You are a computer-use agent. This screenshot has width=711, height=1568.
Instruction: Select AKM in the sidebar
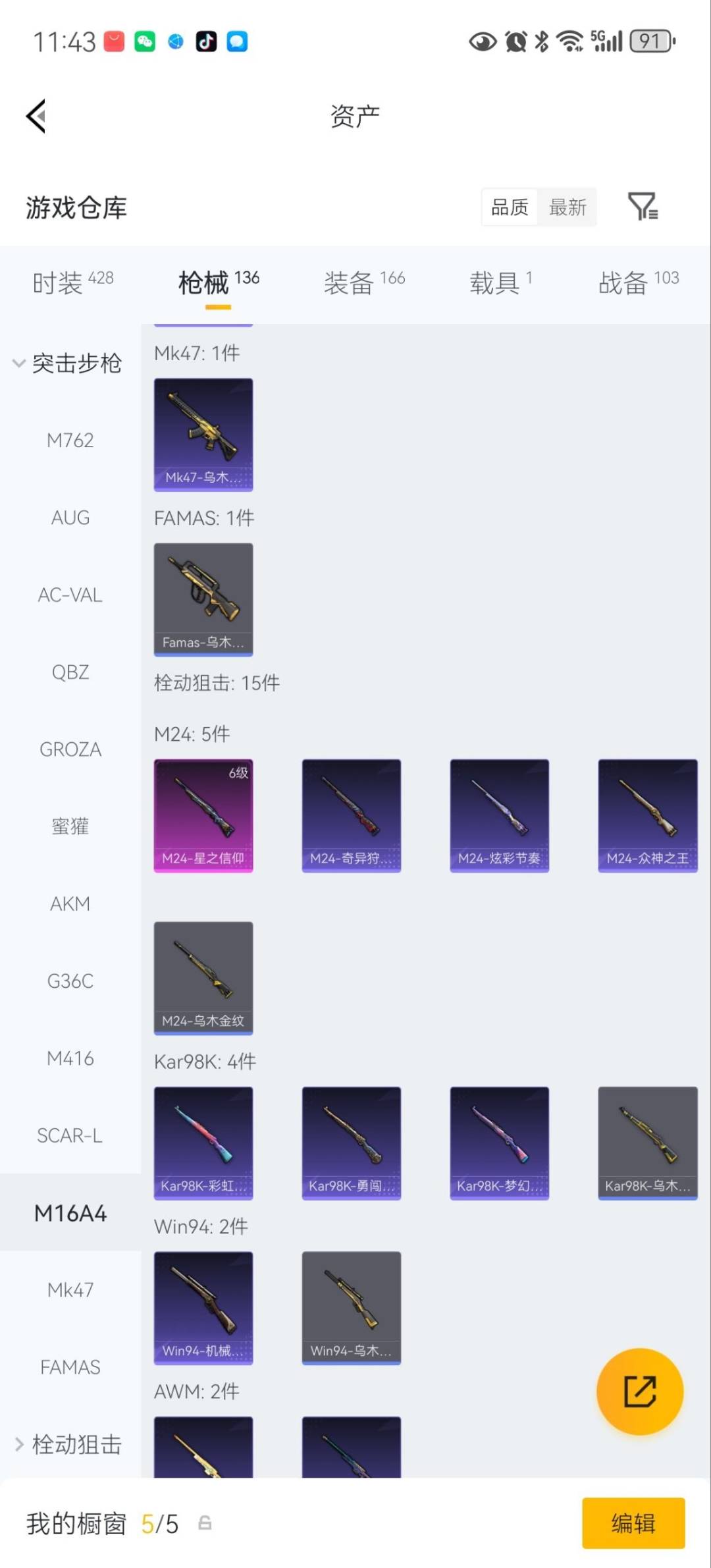(x=70, y=904)
